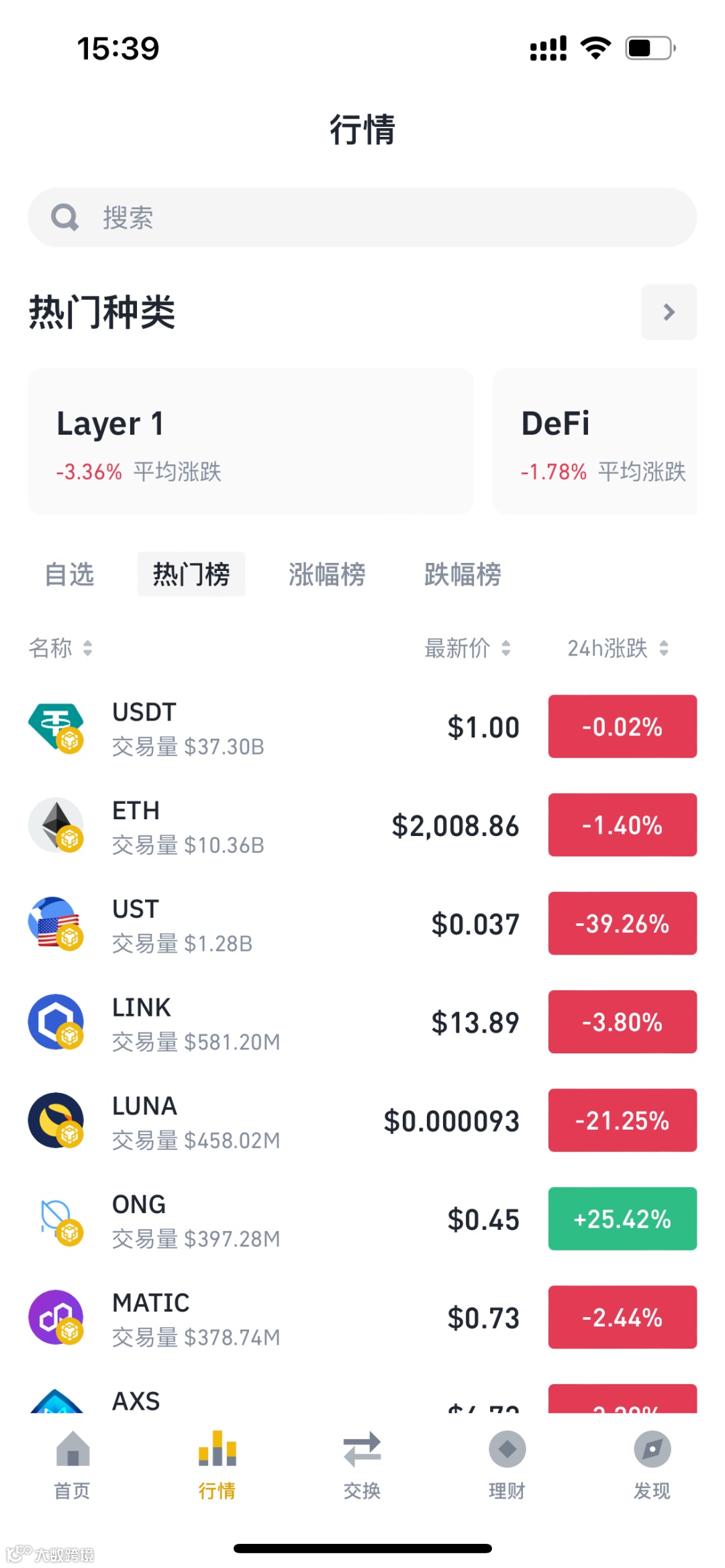Select the 热门榜 tab

click(x=191, y=574)
